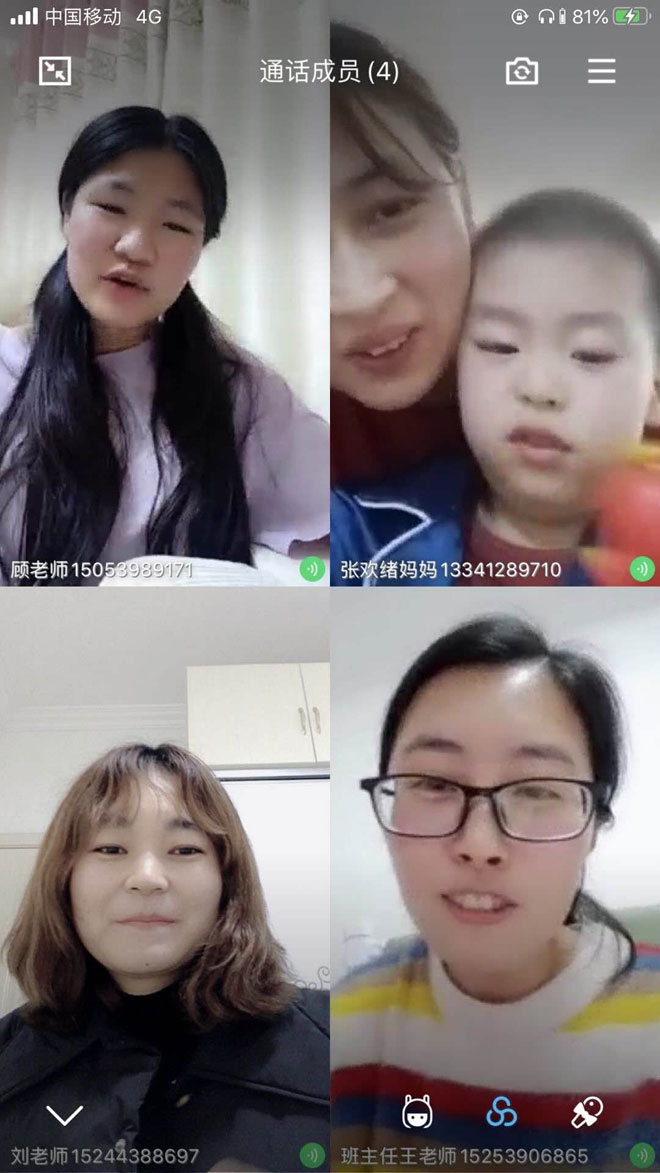Collapse the bottom toolbar with down arrow

[65, 1114]
